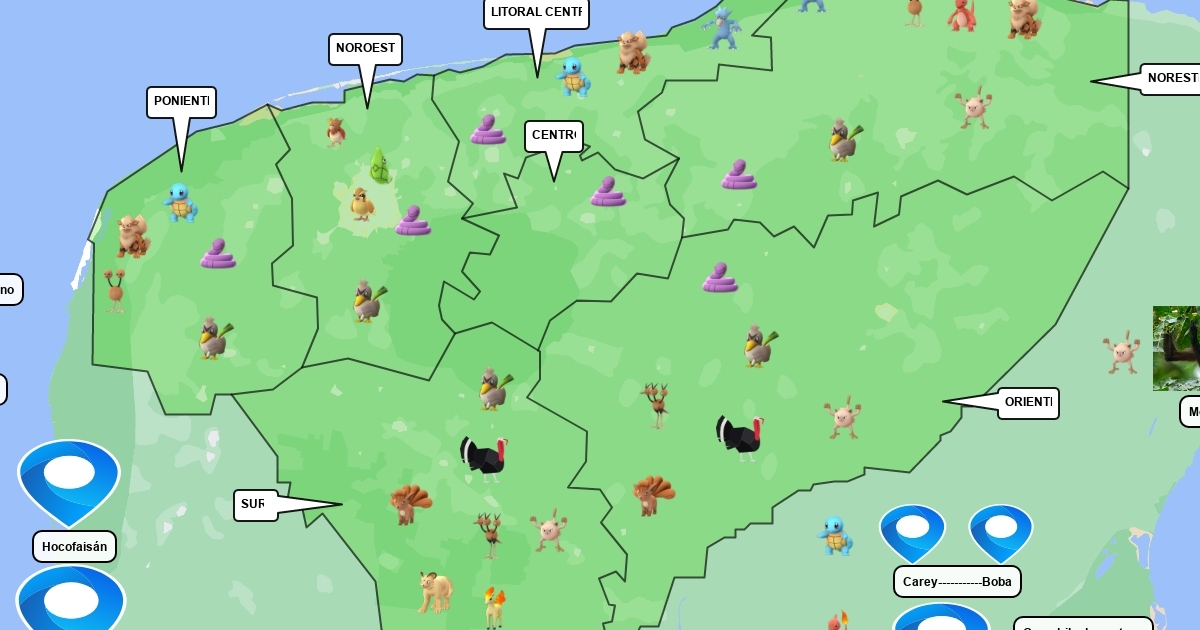The image size is (1200, 630).
Task: Tap the Persian cat marker in SUR
Action: pyautogui.click(x=435, y=591)
